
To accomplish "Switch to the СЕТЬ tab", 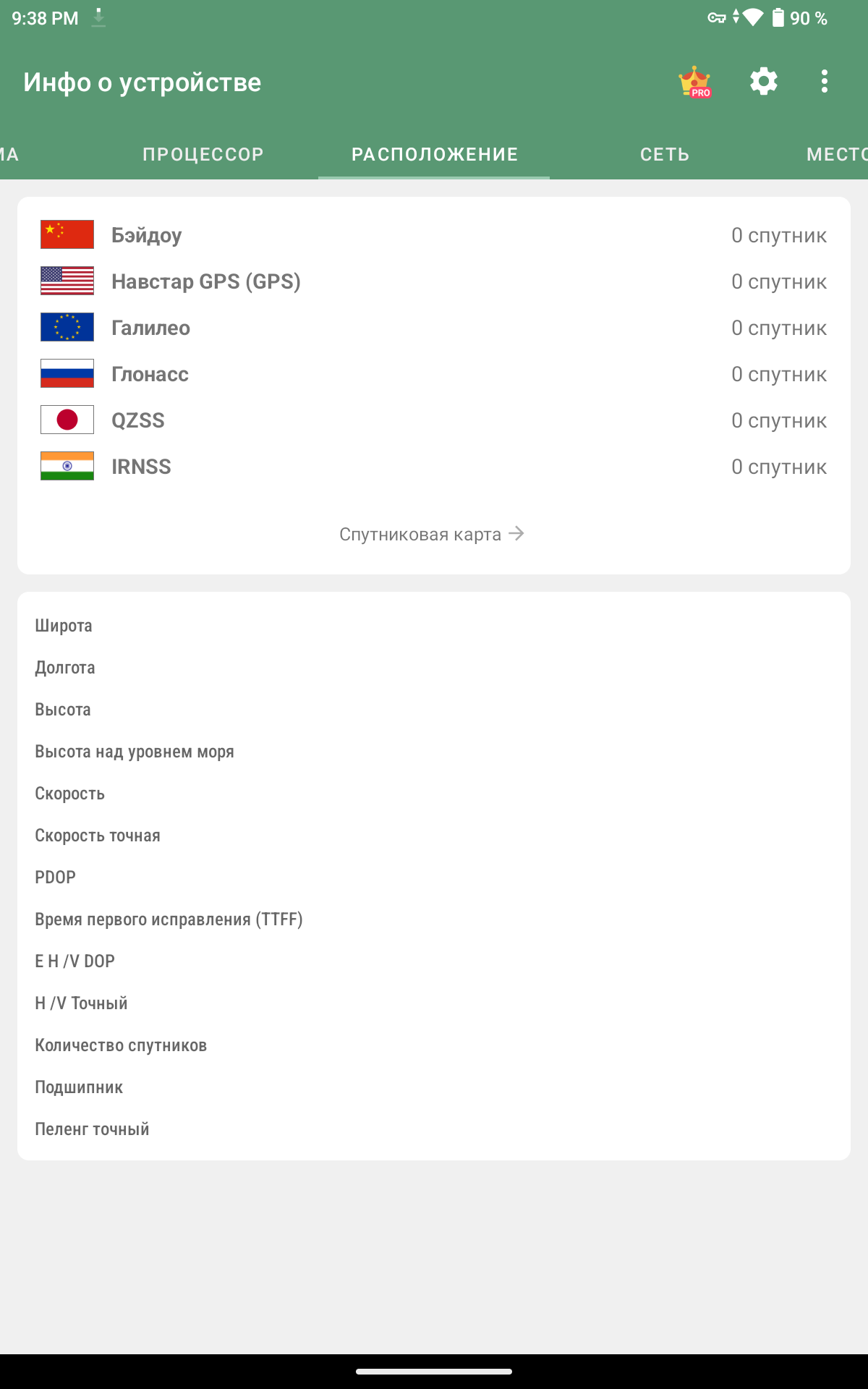I will (665, 154).
